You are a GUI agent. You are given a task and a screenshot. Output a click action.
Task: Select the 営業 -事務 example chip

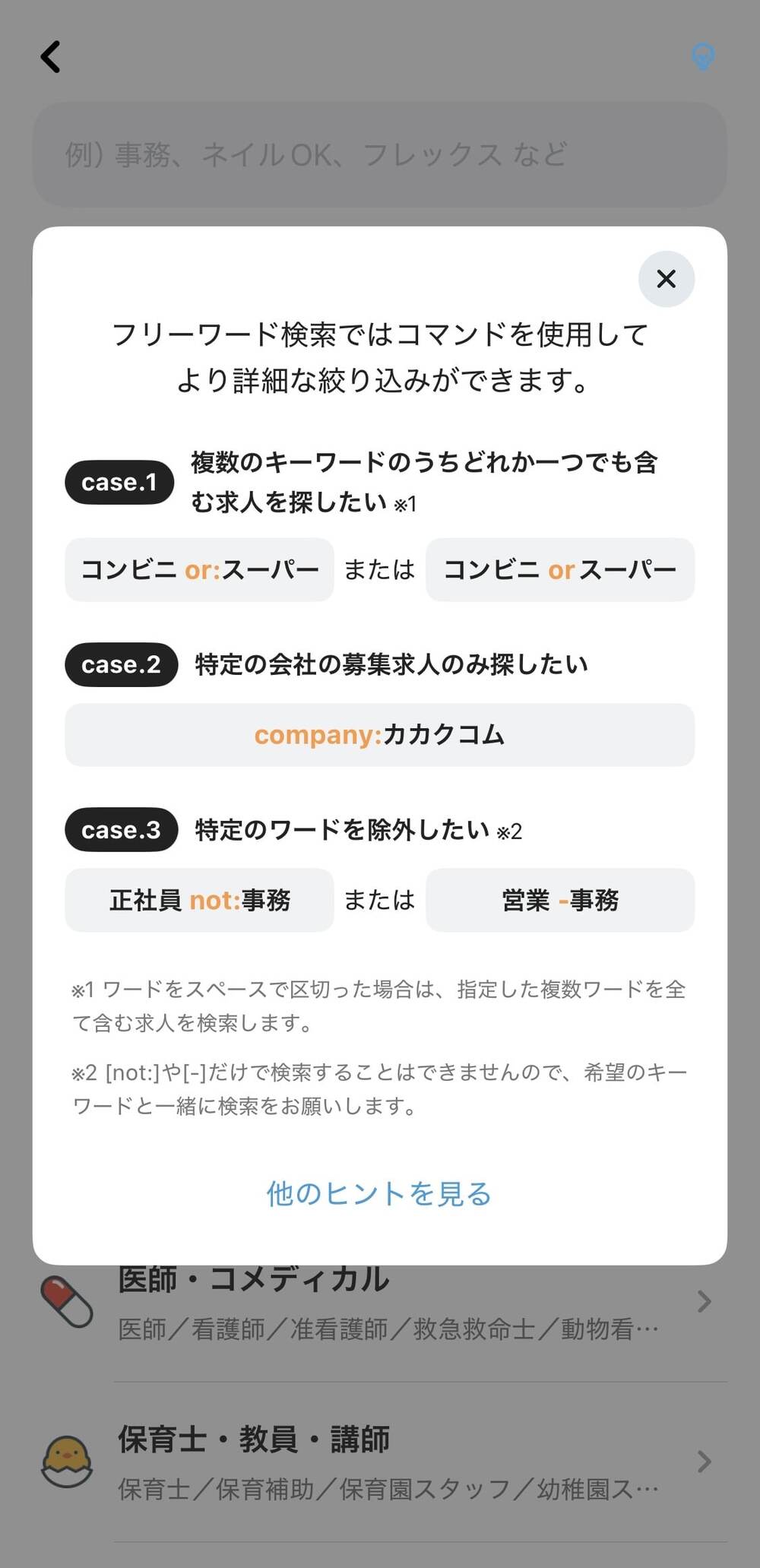561,901
